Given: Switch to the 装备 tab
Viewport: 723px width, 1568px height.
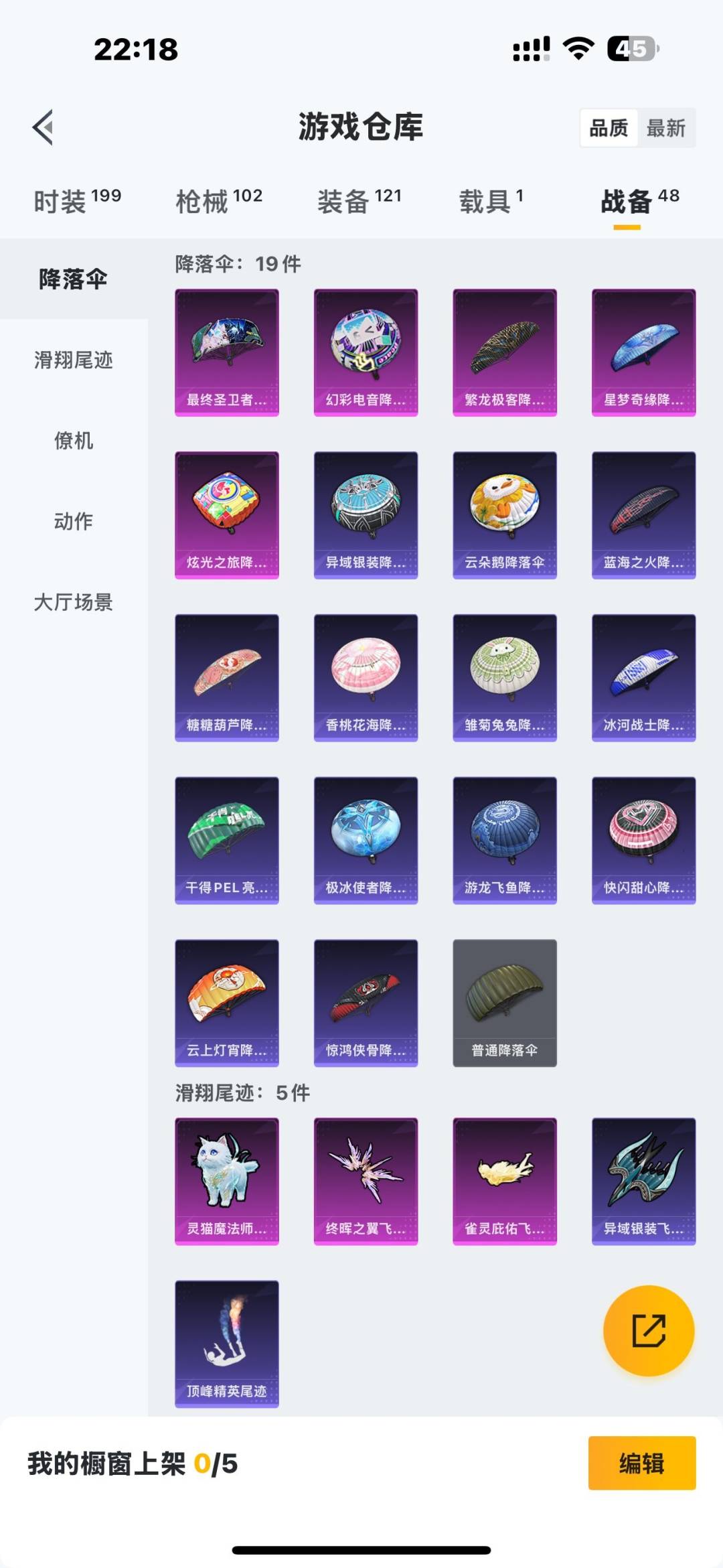Looking at the screenshot, I should pyautogui.click(x=359, y=201).
